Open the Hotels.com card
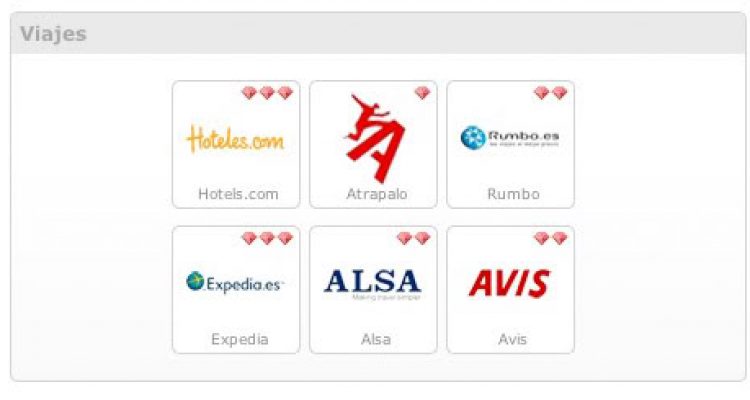Image resolution: width=750 pixels, height=400 pixels. (236, 144)
